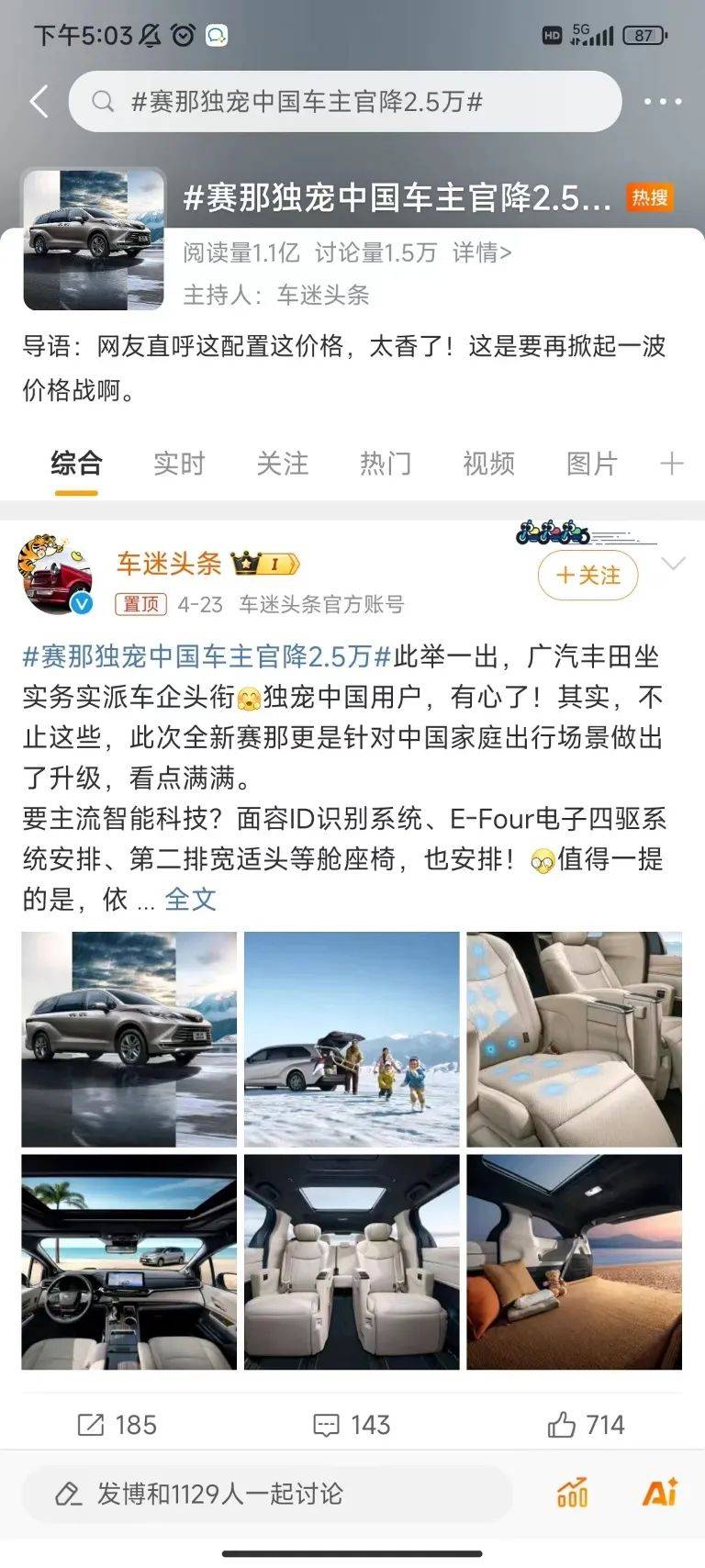The height and width of the screenshot is (1568, 705).
Task: View the sunroof dashboard interior photo
Action: point(129,1262)
